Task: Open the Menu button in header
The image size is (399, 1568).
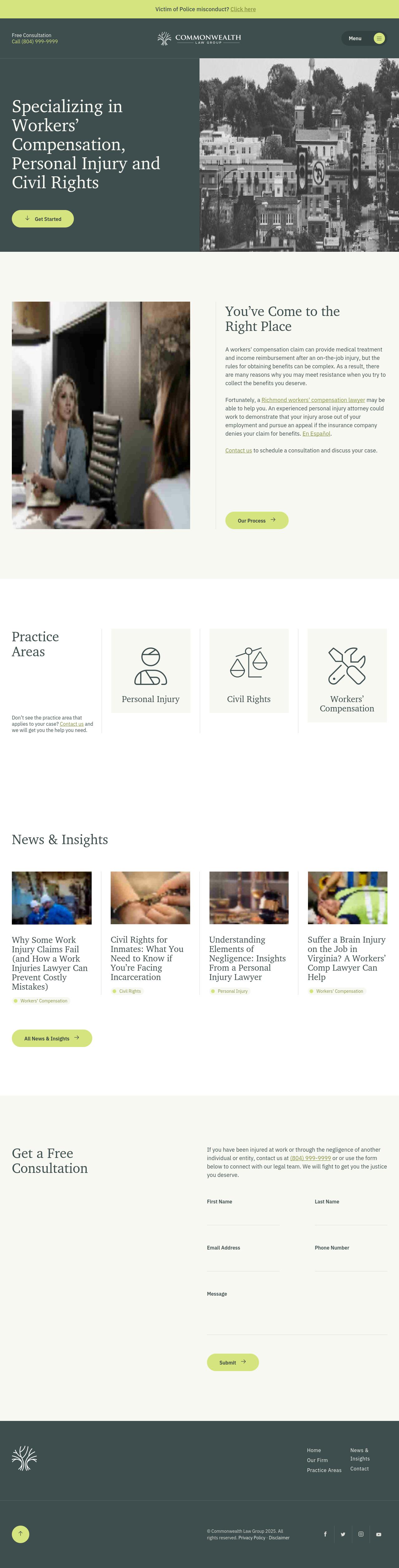Action: point(364,38)
